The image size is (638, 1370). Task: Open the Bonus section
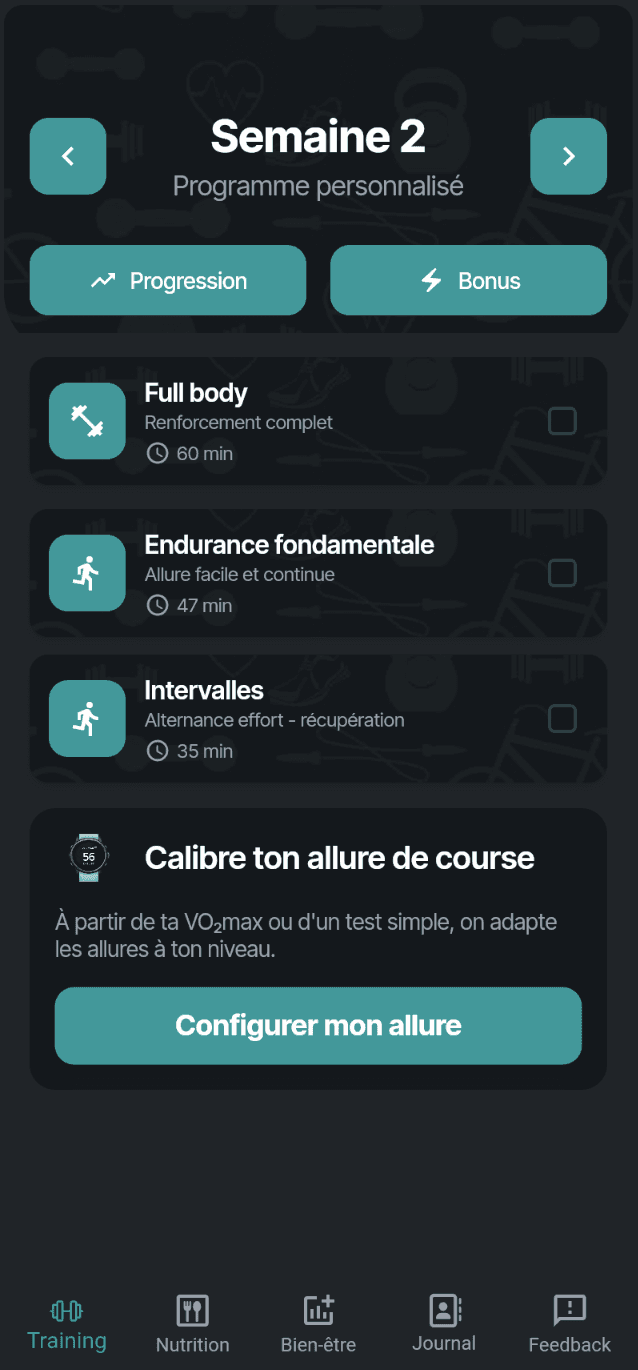[x=468, y=281]
